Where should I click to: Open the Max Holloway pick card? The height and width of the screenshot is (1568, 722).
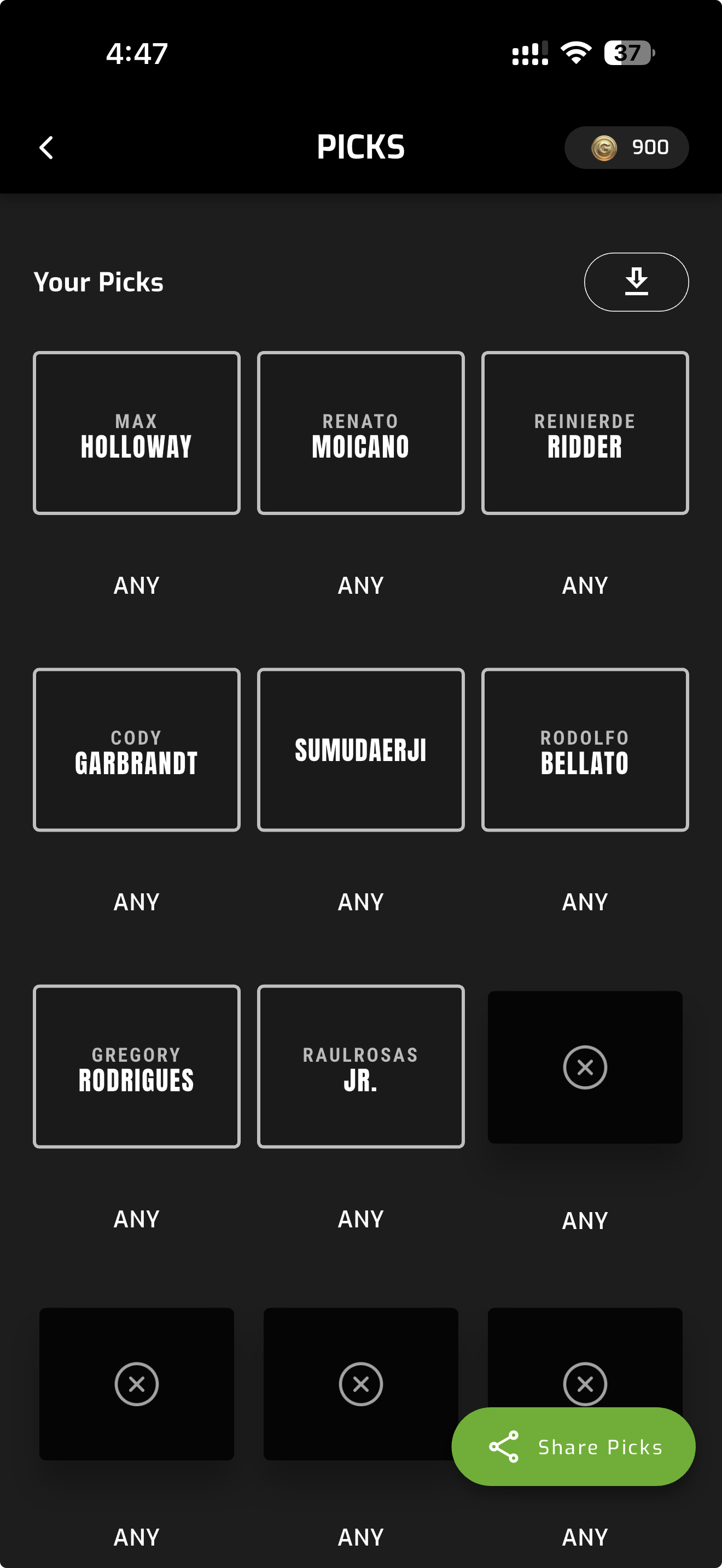136,433
